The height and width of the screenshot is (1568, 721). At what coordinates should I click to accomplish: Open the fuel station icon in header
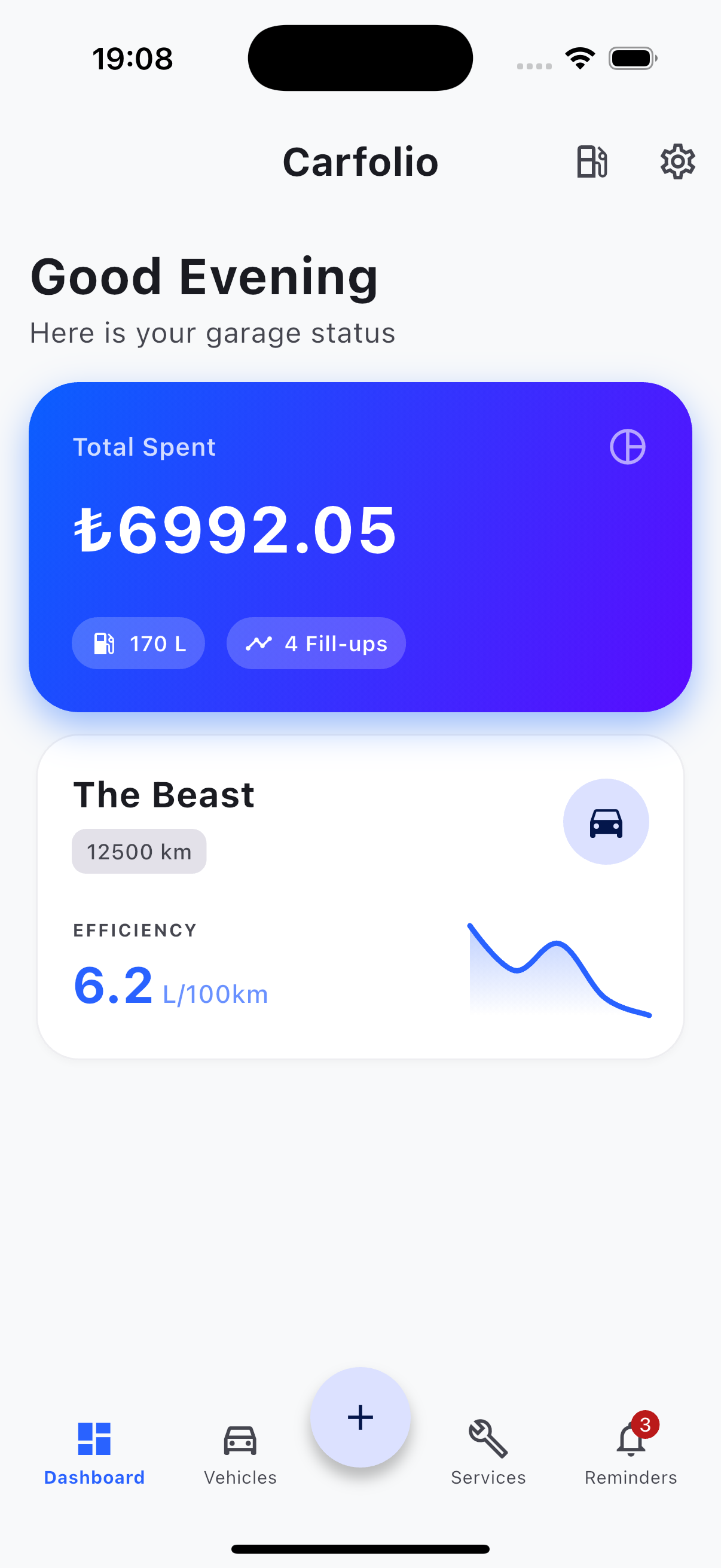point(591,162)
